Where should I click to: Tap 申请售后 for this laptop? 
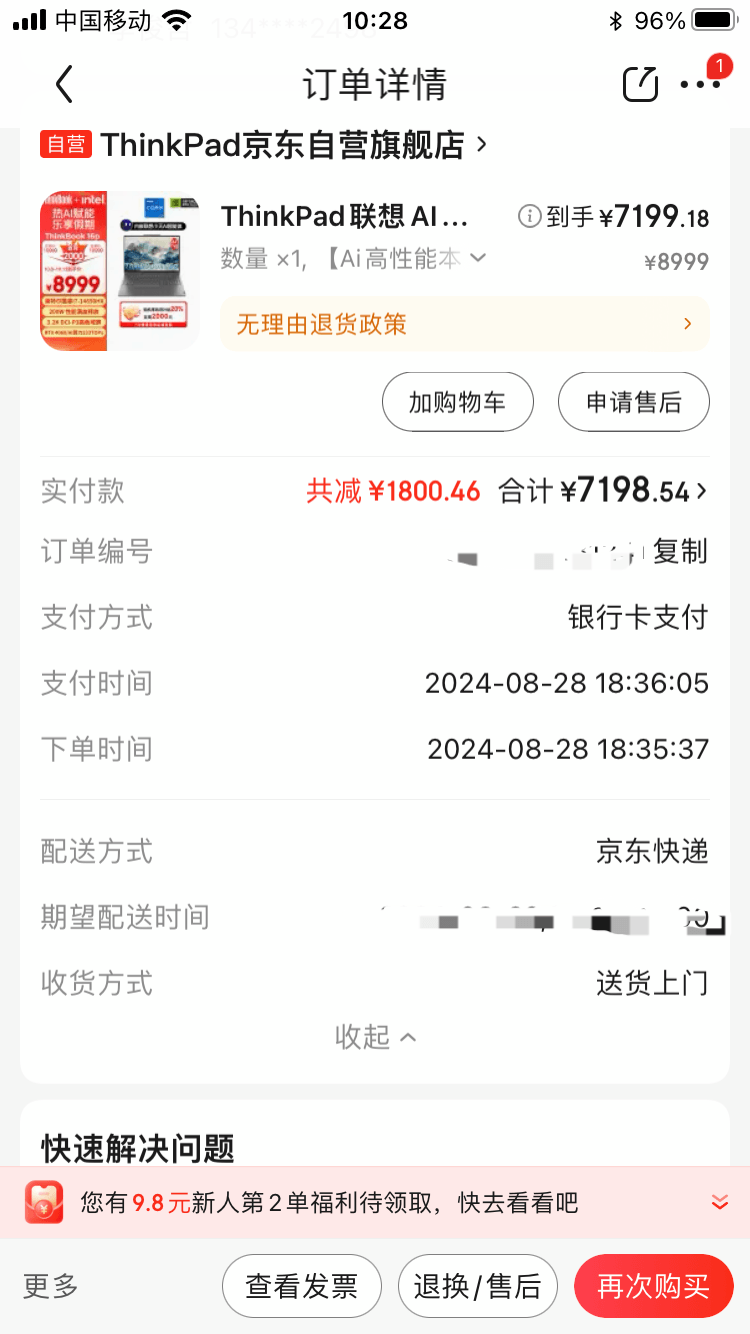633,402
